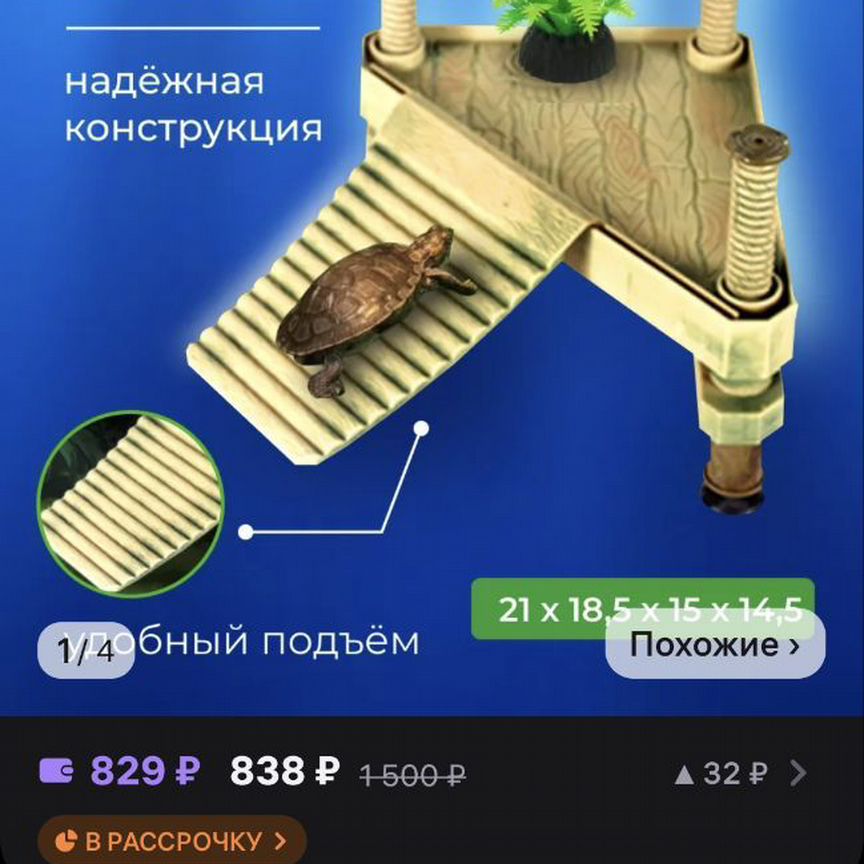Image resolution: width=864 pixels, height=864 pixels.
Task: Tap the В РАССРОЧКУ installment chip
Action: [x=172, y=840]
